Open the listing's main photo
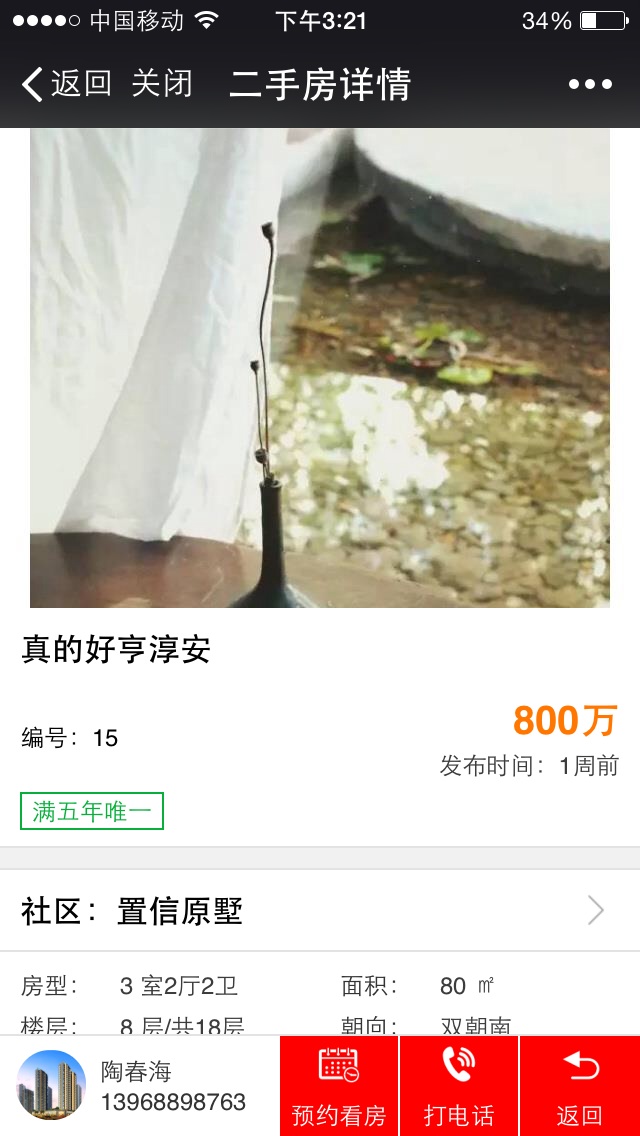The width and height of the screenshot is (640, 1136). click(x=320, y=368)
